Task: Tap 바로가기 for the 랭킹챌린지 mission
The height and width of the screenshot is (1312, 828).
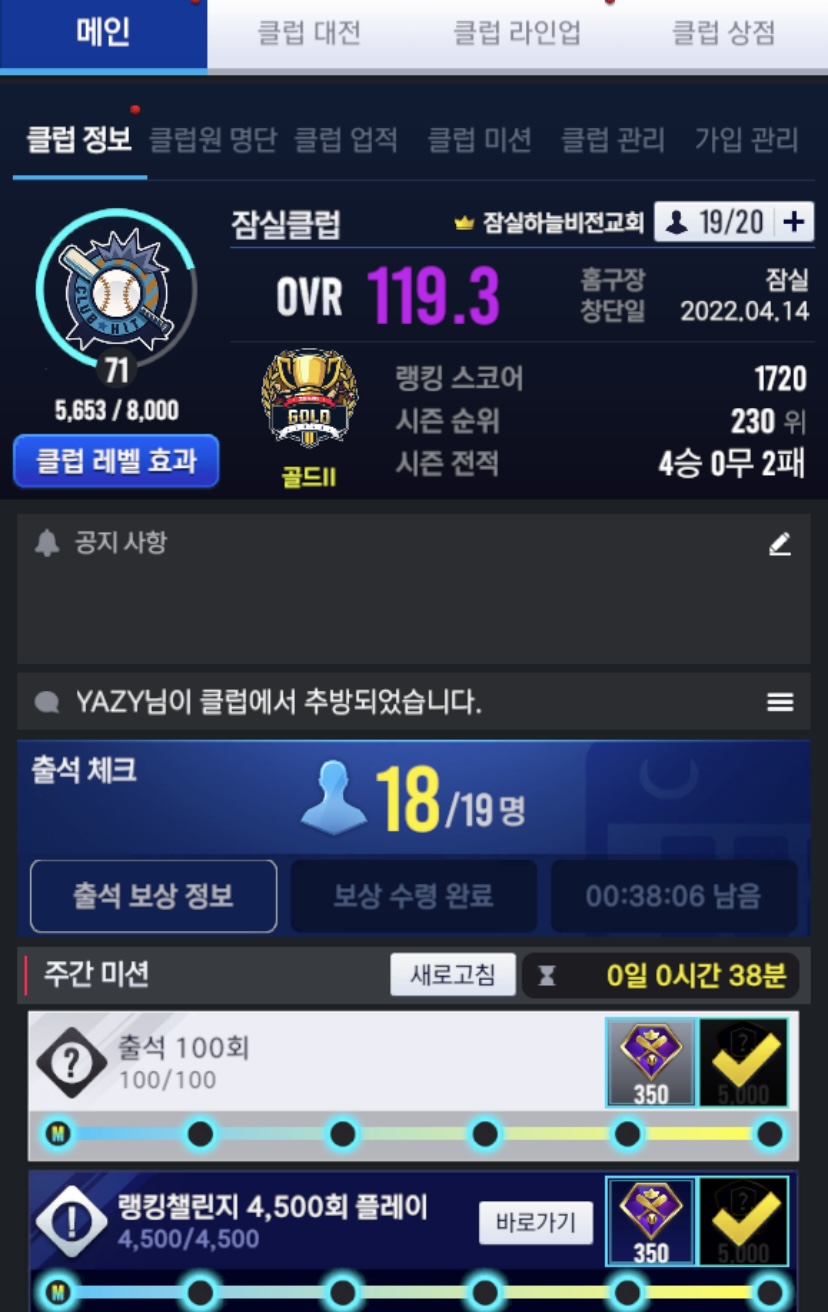Action: point(536,1222)
